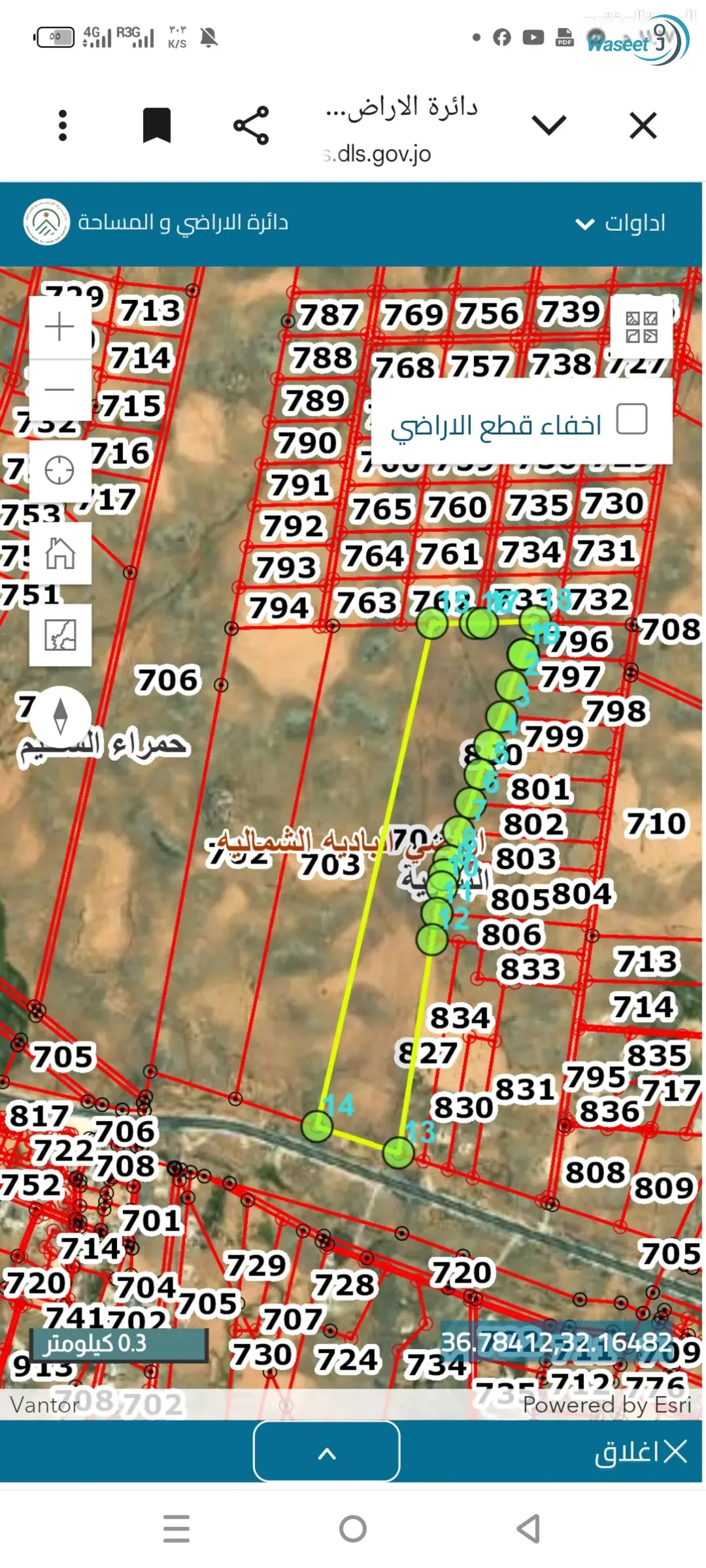
Task: Expand the ادوات tools dropdown
Action: tap(620, 224)
